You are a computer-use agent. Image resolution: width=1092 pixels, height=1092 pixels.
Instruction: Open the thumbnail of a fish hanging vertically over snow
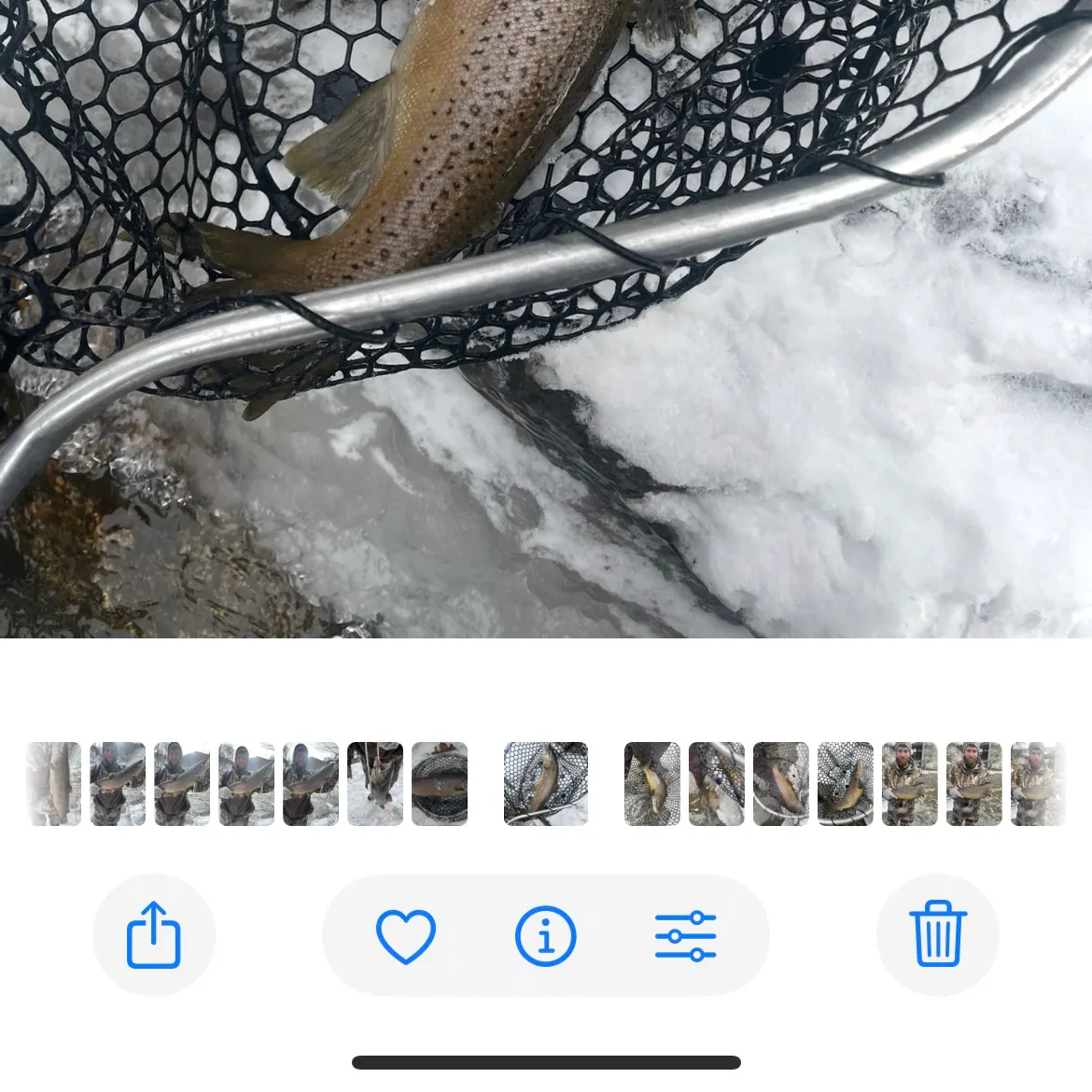(375, 784)
